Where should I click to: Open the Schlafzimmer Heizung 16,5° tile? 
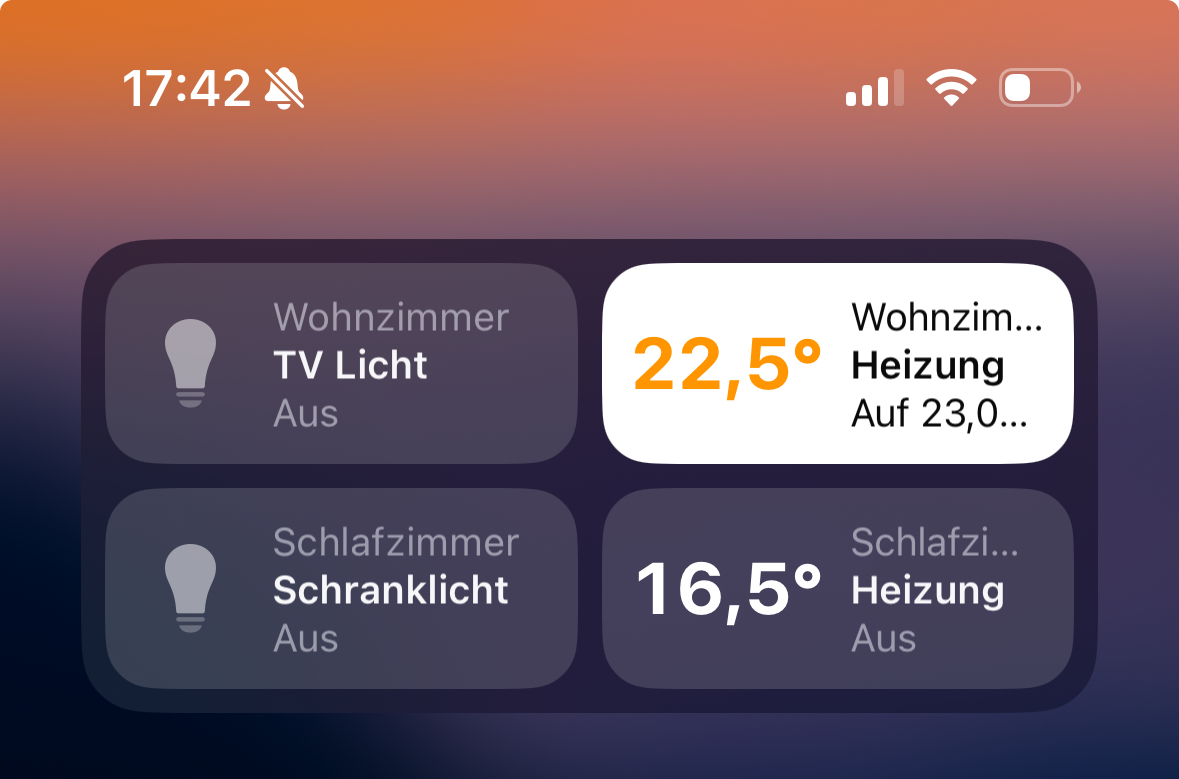(837, 589)
